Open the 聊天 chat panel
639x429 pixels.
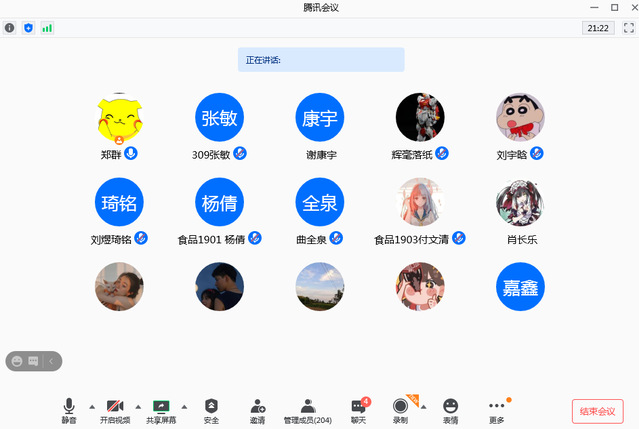[x=358, y=409]
